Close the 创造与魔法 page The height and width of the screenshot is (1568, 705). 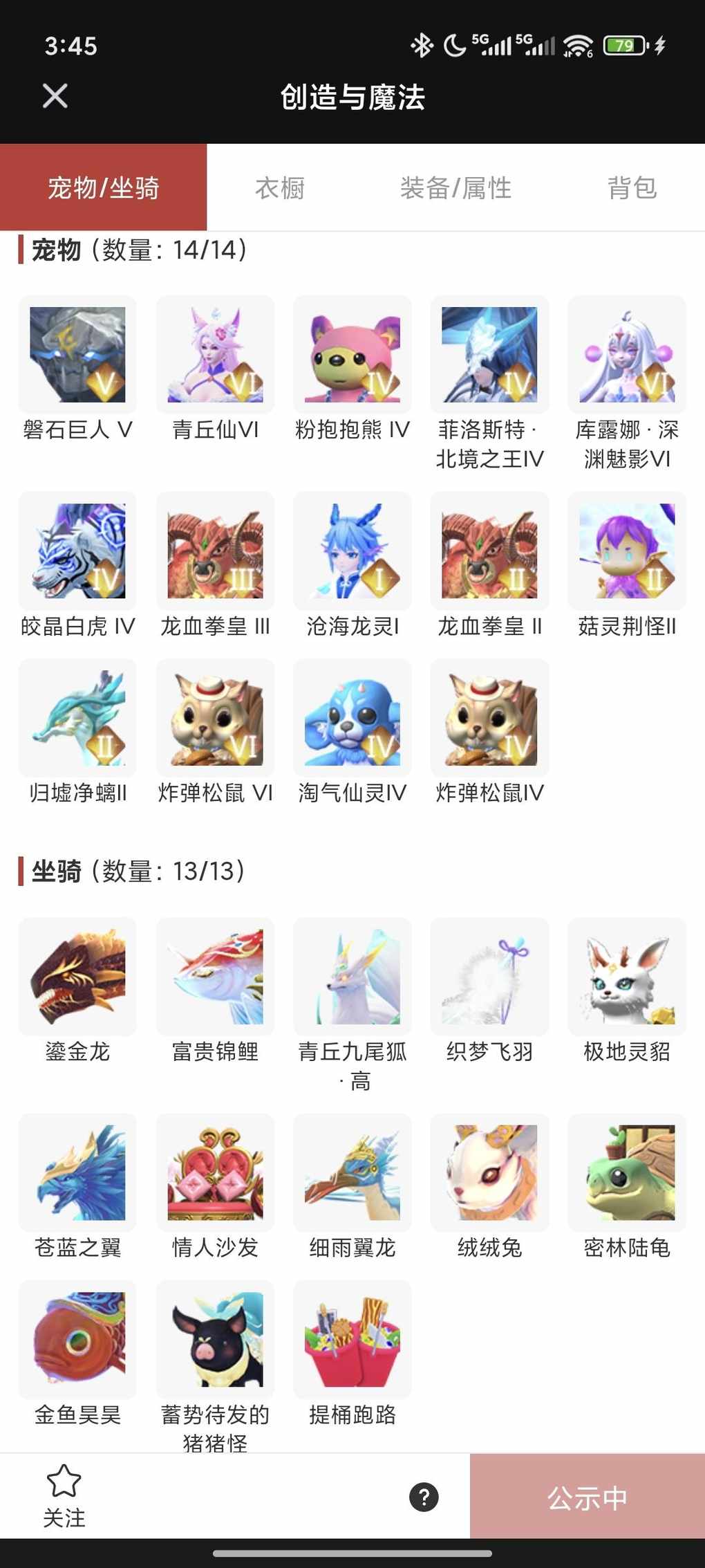[x=55, y=96]
